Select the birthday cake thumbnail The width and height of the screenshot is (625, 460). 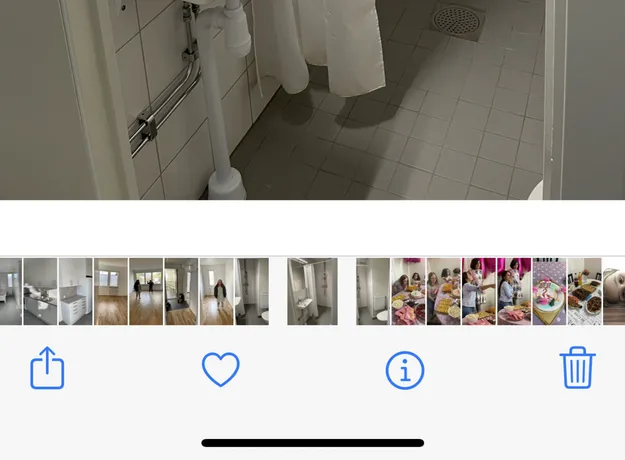[549, 291]
